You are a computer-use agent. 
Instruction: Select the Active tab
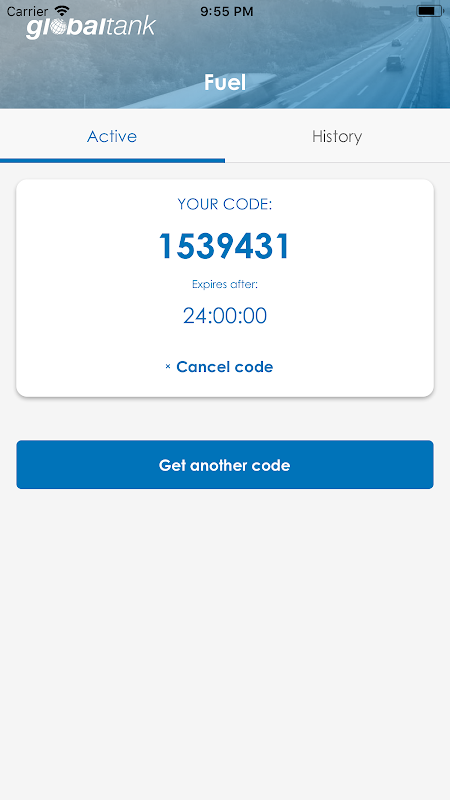point(112,136)
